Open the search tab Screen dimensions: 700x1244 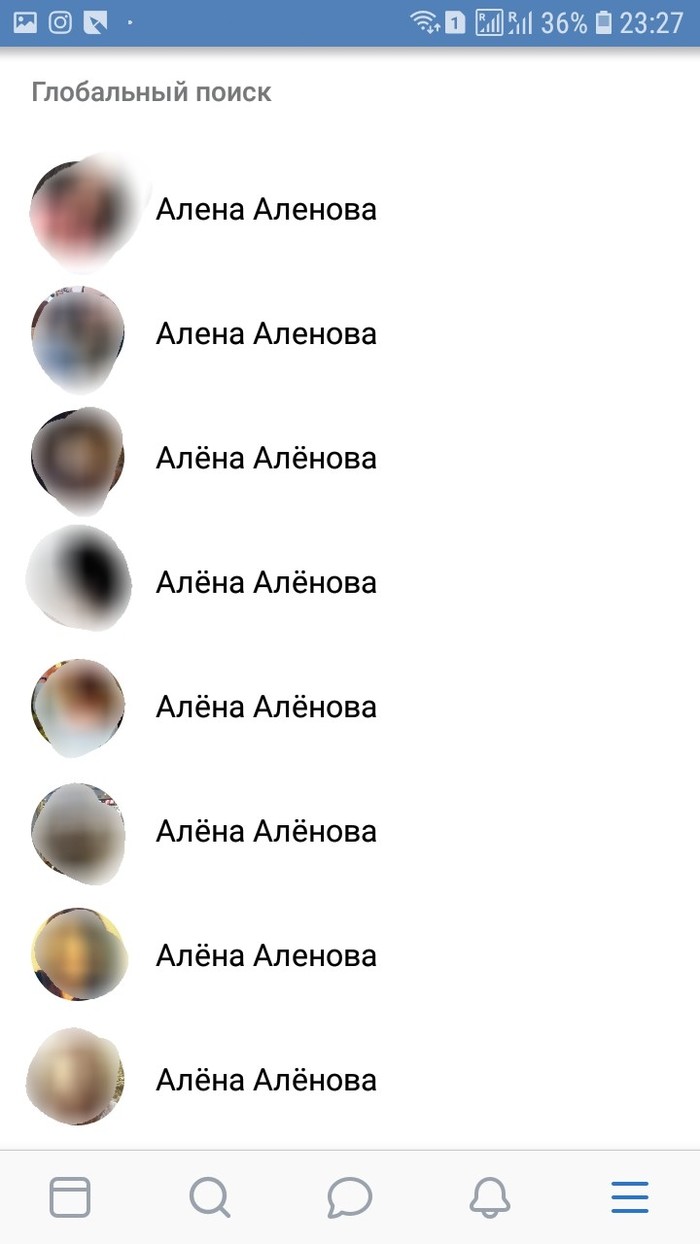point(210,1197)
